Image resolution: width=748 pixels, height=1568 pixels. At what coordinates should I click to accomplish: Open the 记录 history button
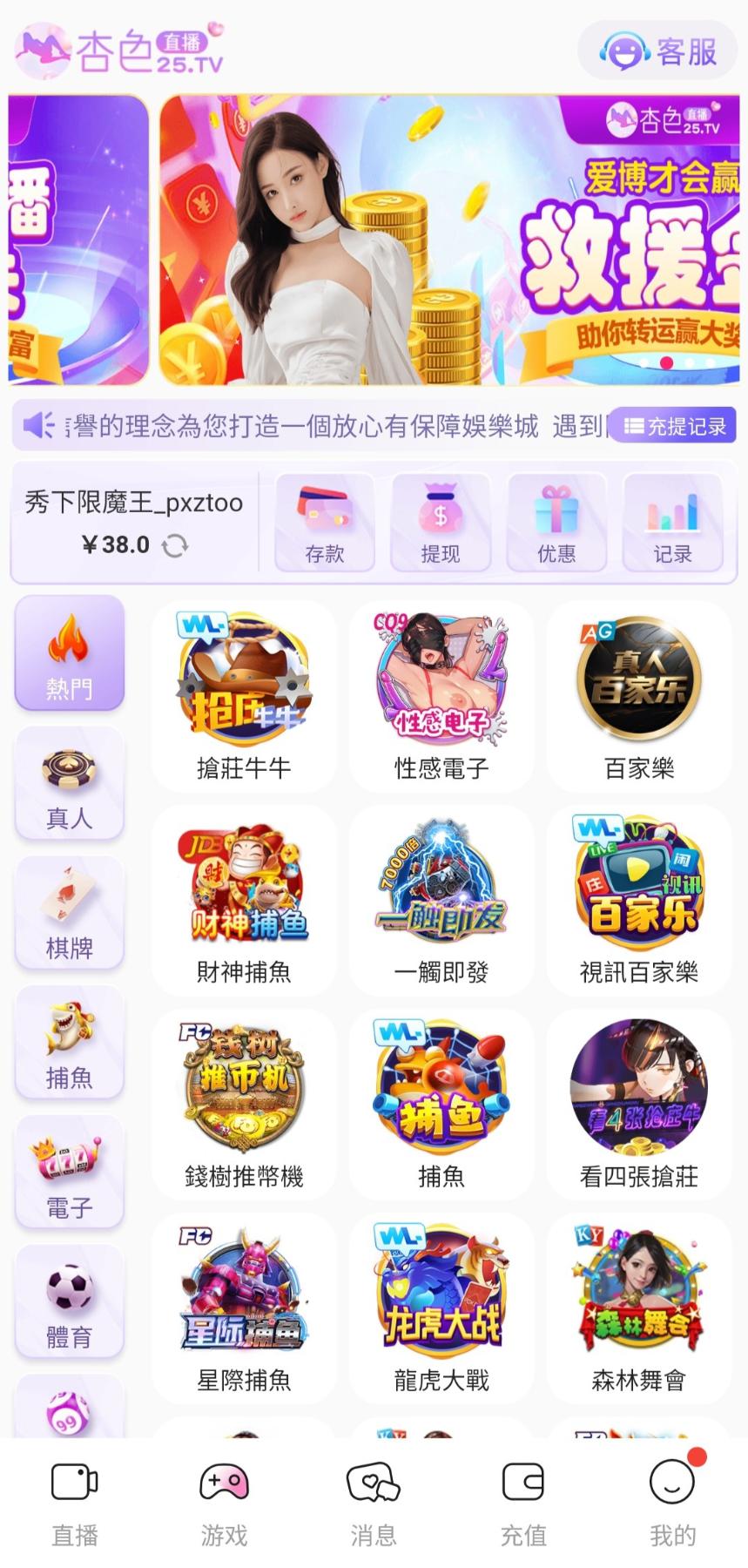(672, 523)
